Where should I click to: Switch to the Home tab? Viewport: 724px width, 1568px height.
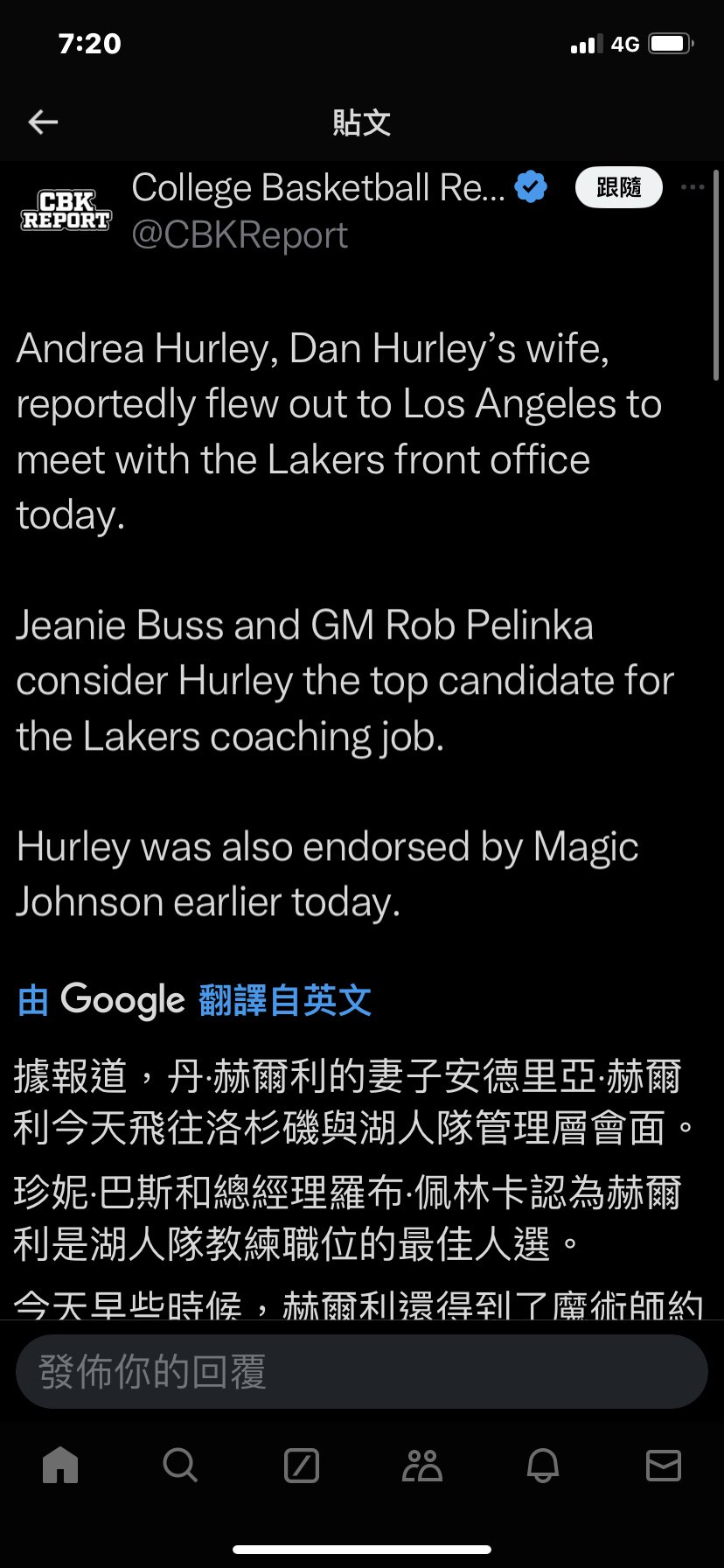60,1465
